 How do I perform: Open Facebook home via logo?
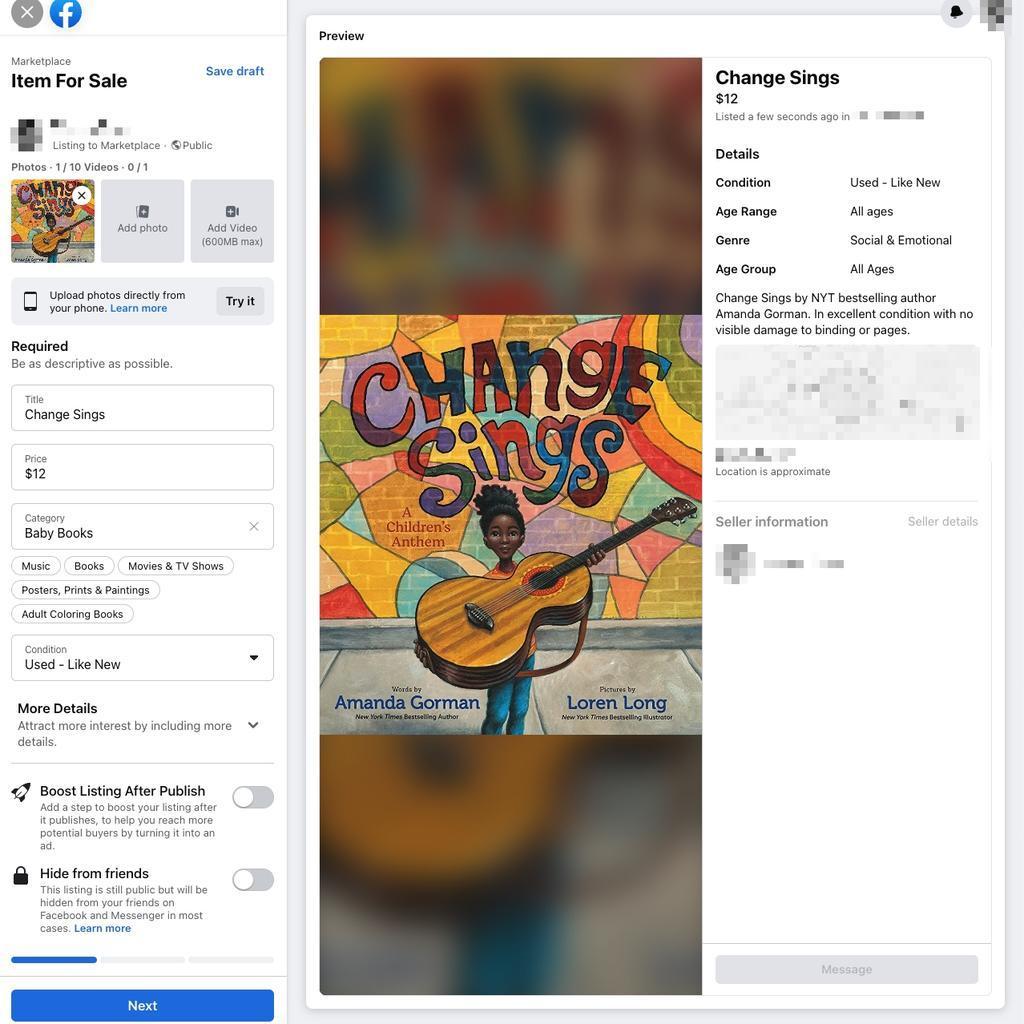pos(66,12)
